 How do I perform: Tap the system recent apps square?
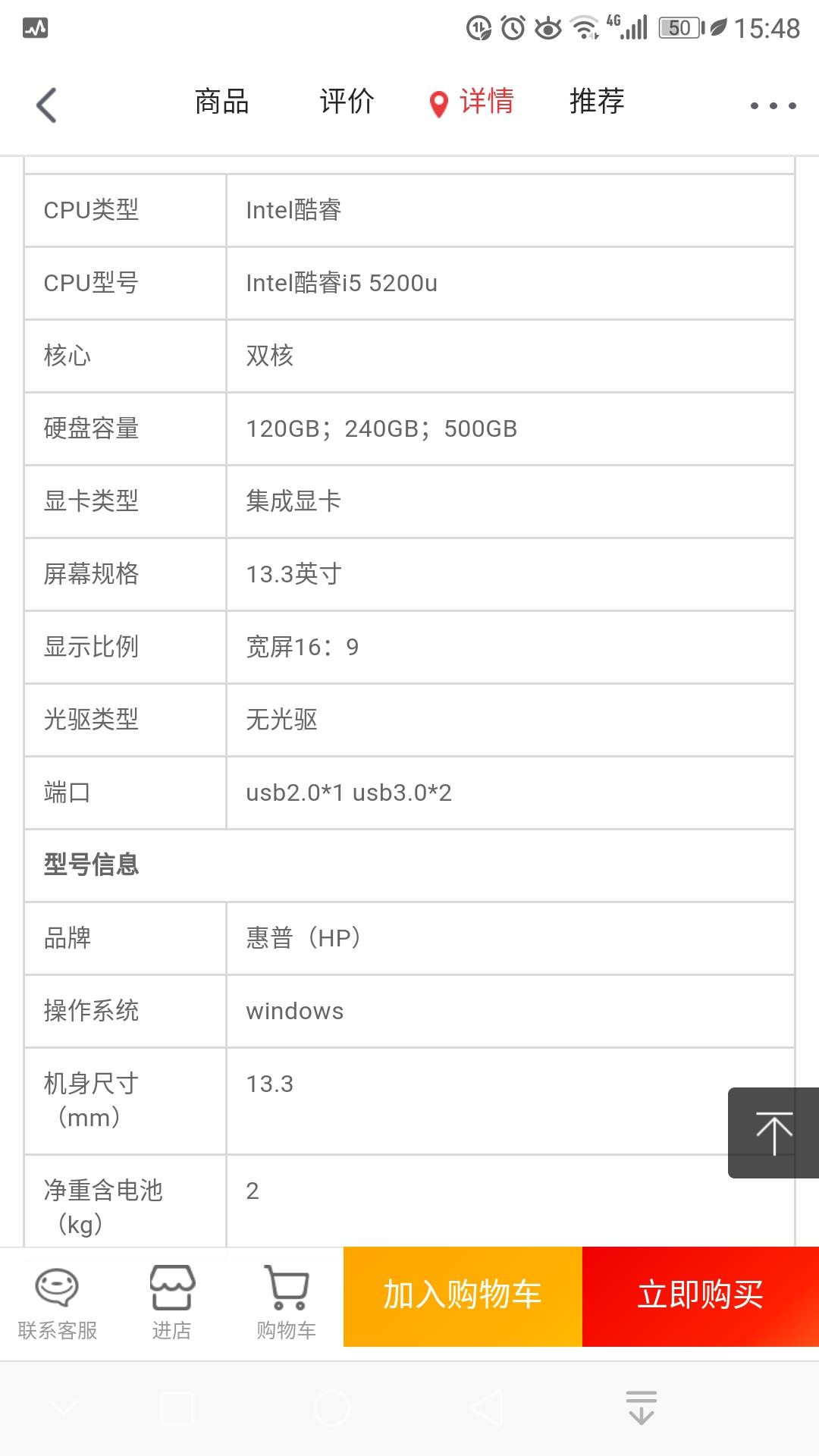coord(177,1409)
